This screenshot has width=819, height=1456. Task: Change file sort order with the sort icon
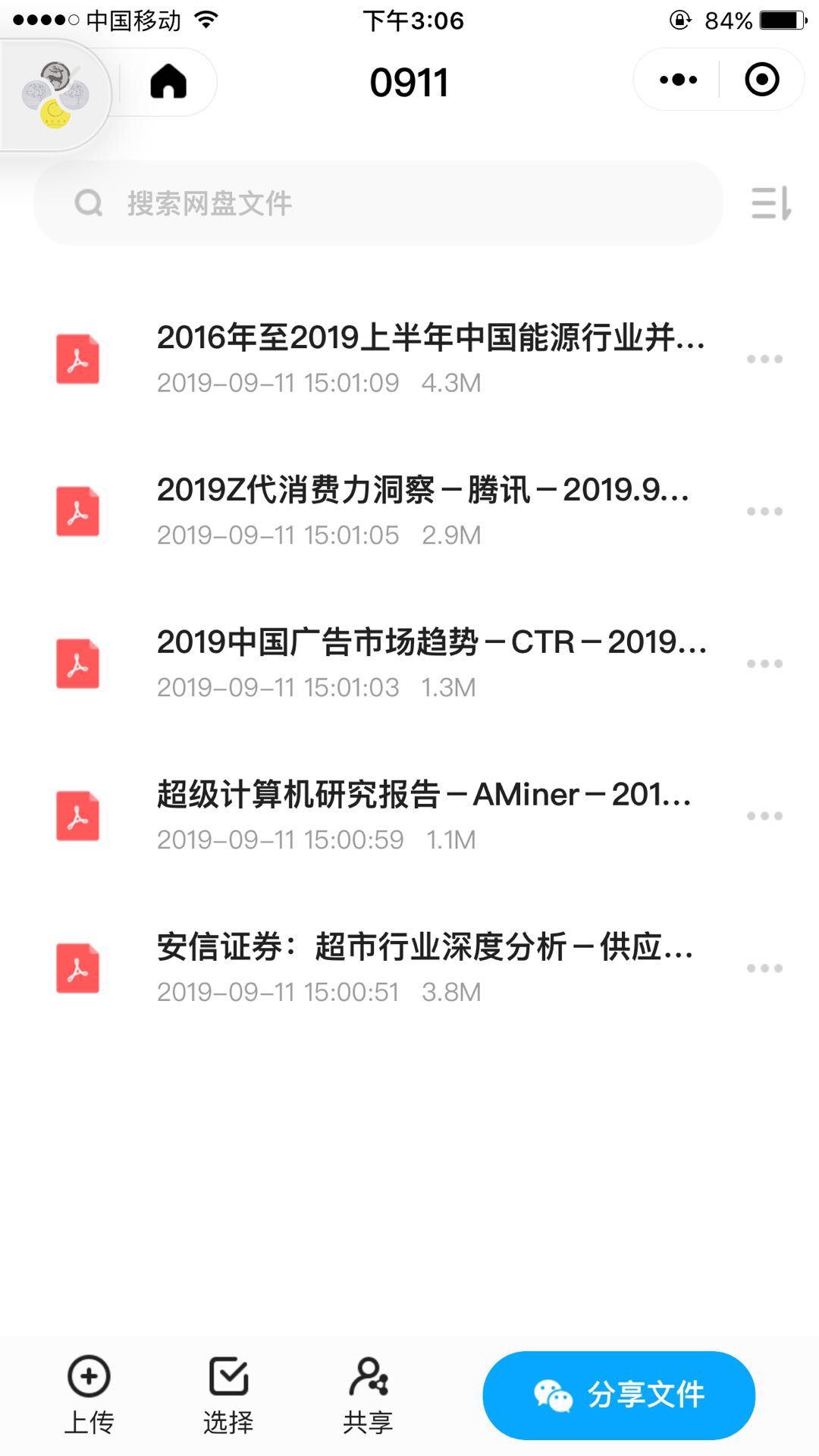coord(770,203)
